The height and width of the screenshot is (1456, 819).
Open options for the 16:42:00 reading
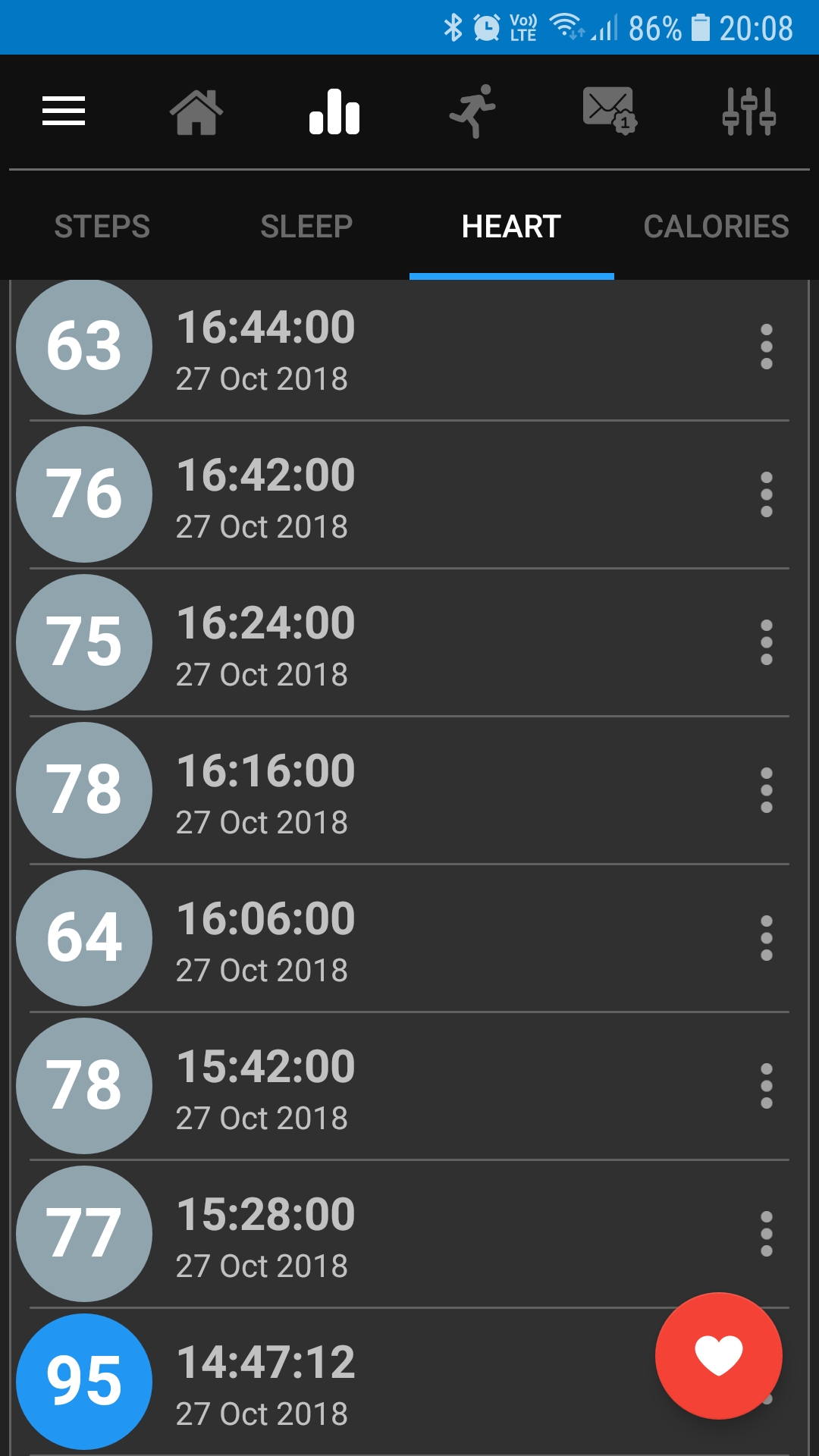coord(767,494)
